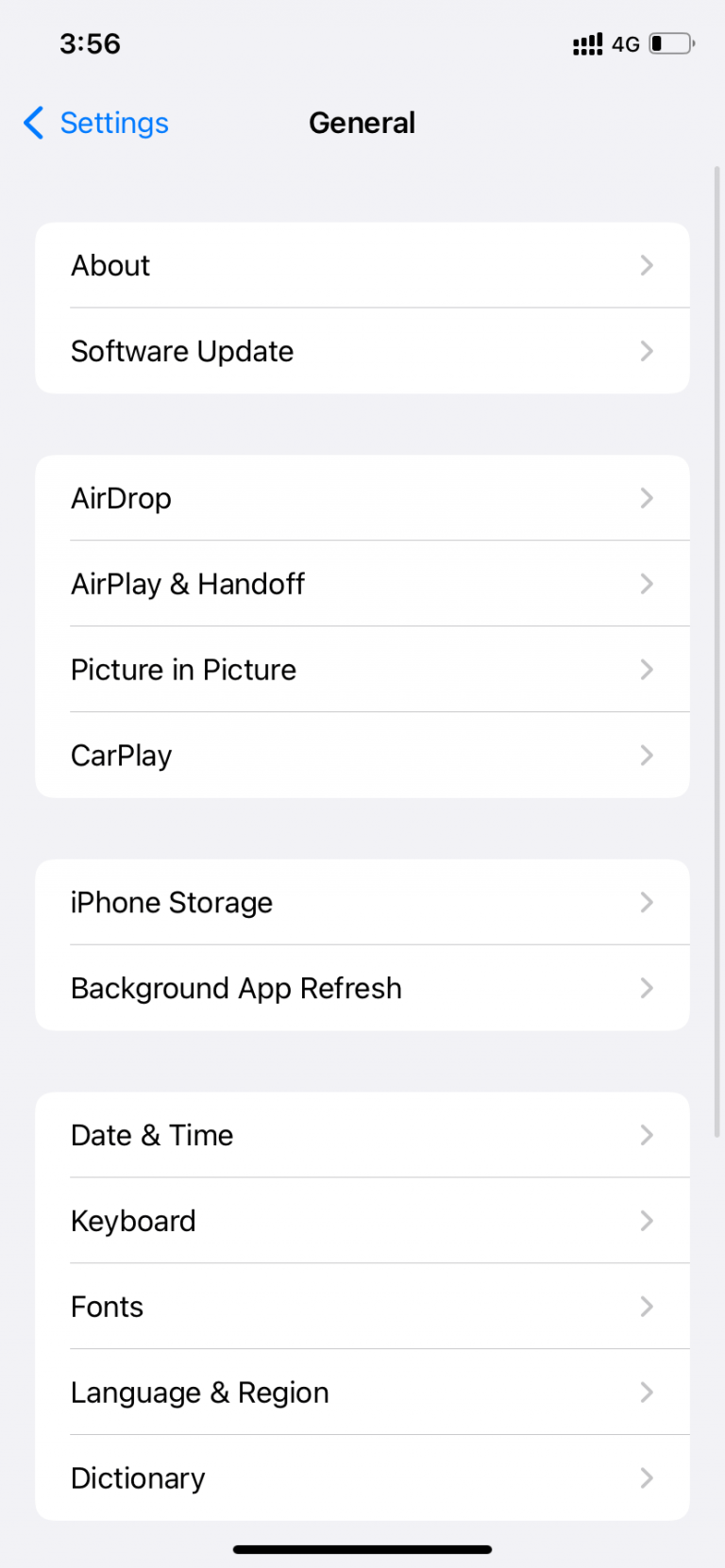This screenshot has width=725, height=1568.
Task: Open AirDrop settings
Action: 362,498
